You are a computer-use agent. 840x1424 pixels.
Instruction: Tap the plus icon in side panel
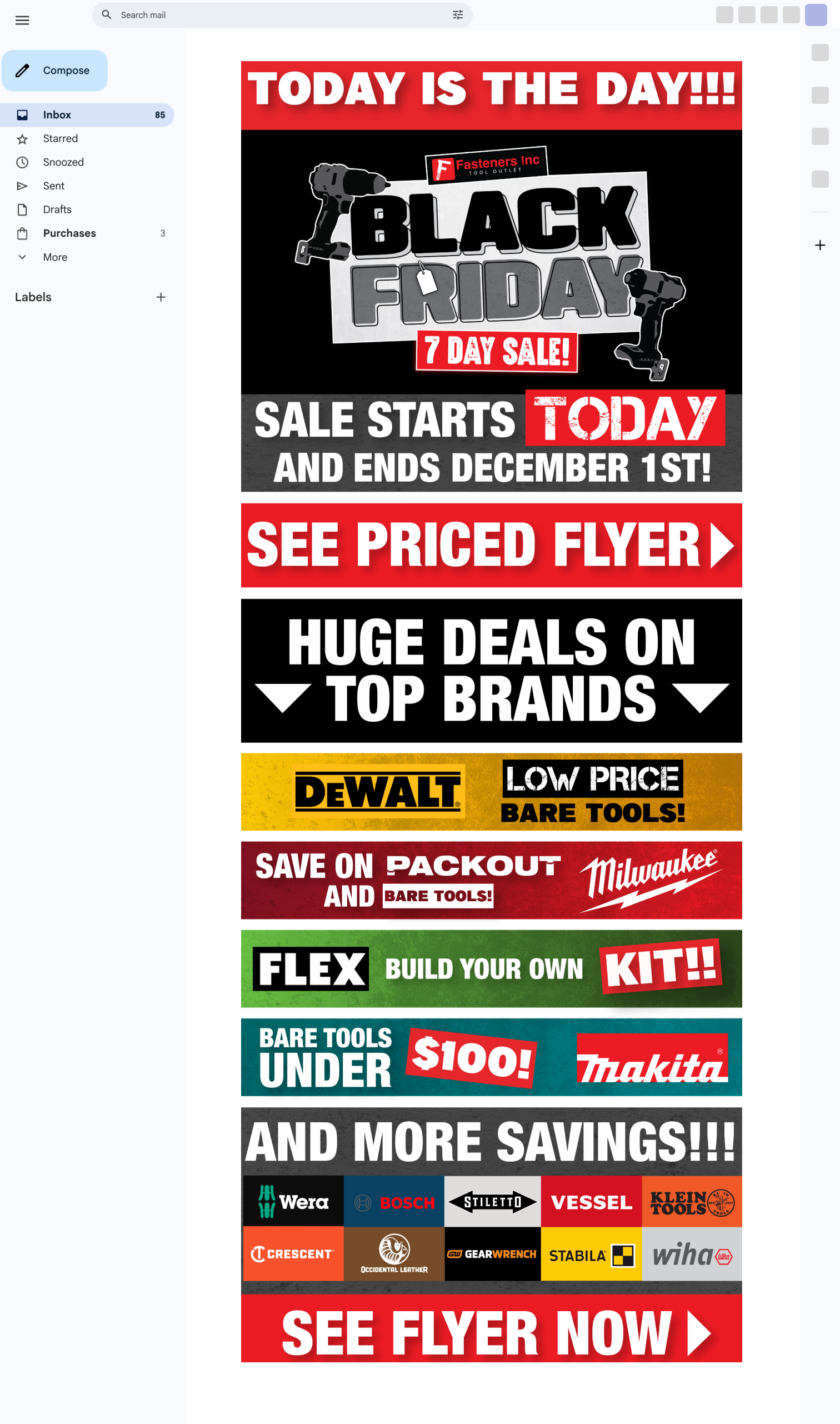pos(819,245)
